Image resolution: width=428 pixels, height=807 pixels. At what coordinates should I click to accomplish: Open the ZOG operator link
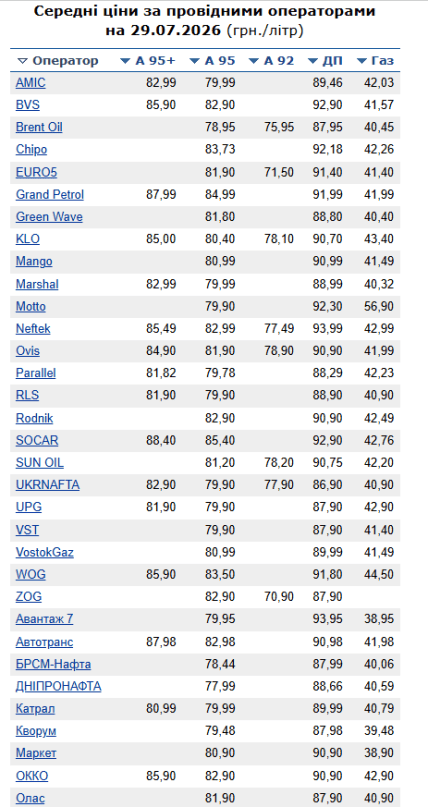click(29, 597)
